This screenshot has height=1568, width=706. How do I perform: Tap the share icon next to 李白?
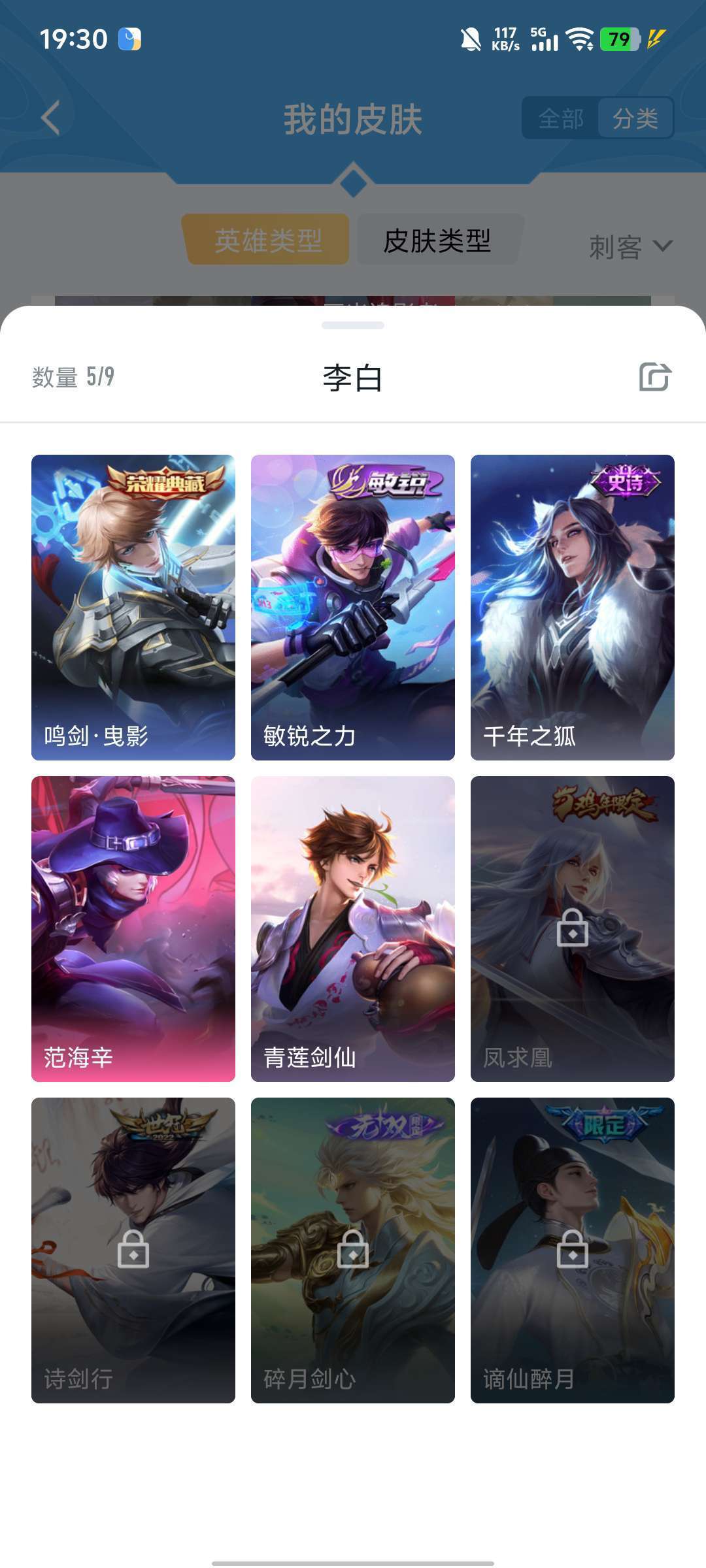pyautogui.click(x=655, y=377)
